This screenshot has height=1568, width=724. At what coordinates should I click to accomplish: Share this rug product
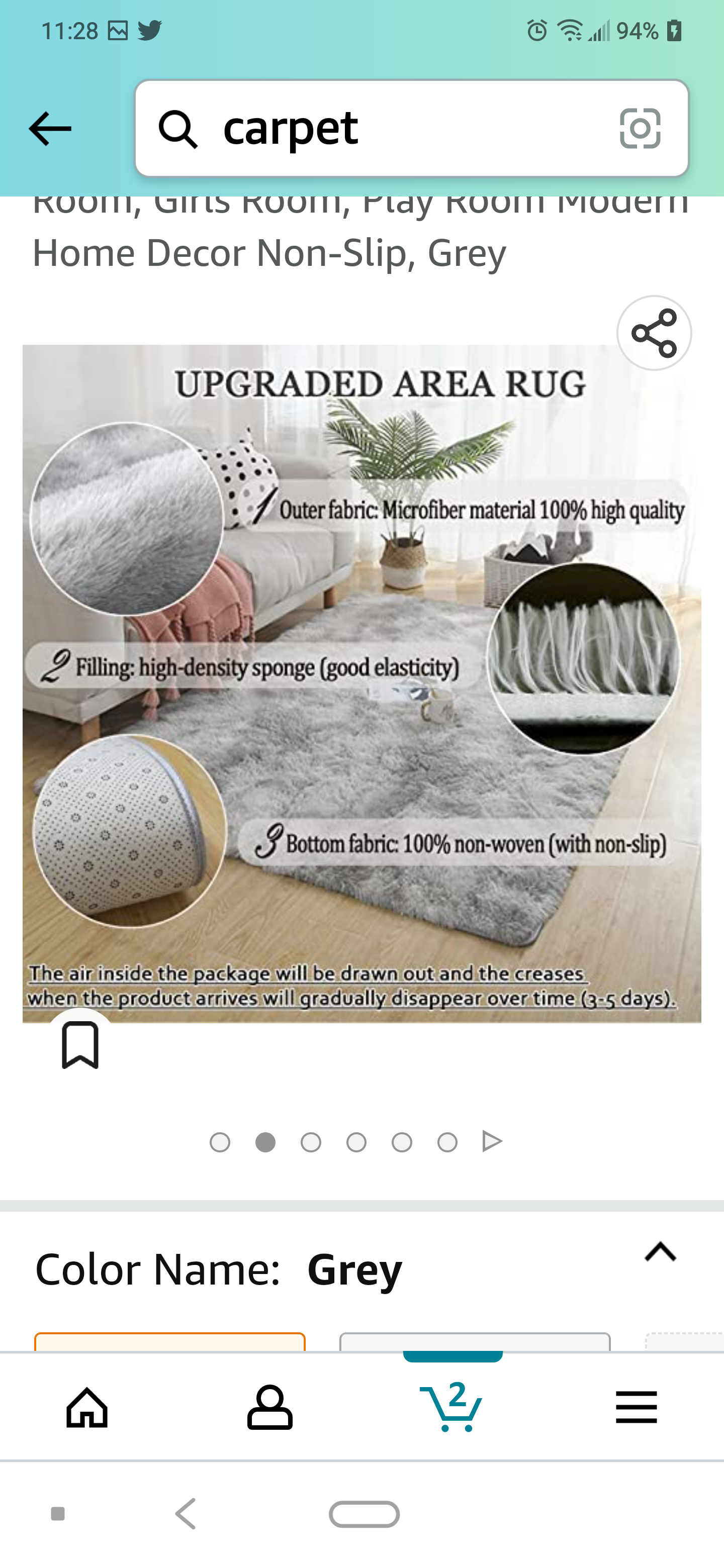654,333
